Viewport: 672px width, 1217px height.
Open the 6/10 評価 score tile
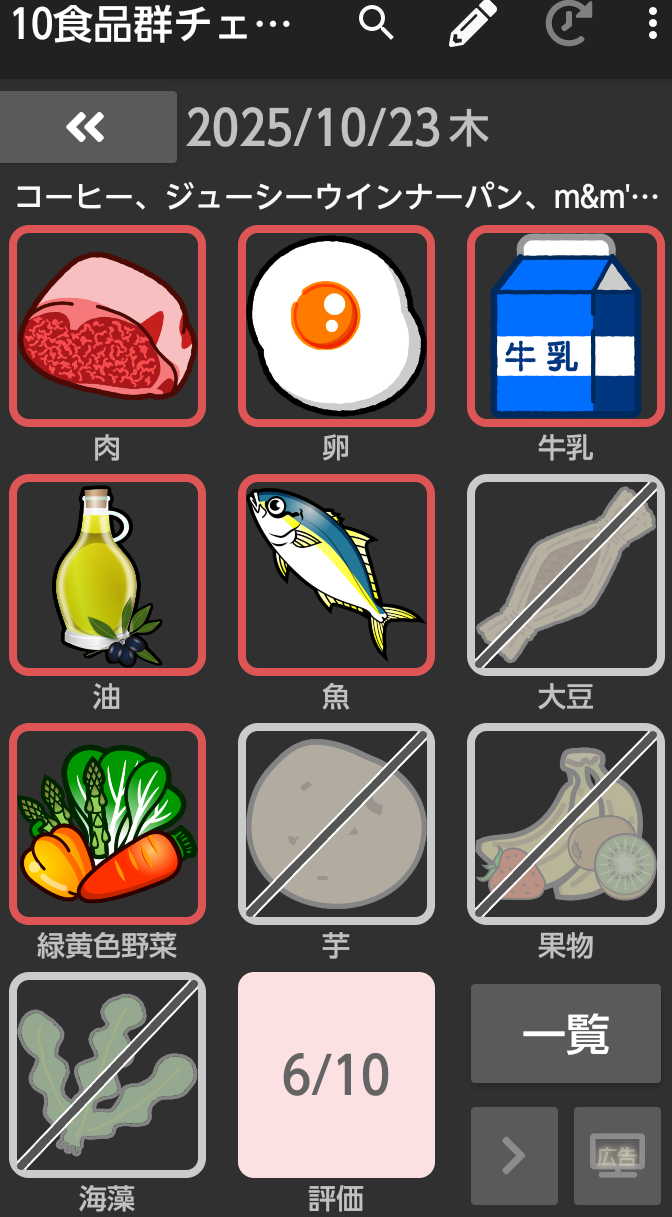tap(336, 1074)
